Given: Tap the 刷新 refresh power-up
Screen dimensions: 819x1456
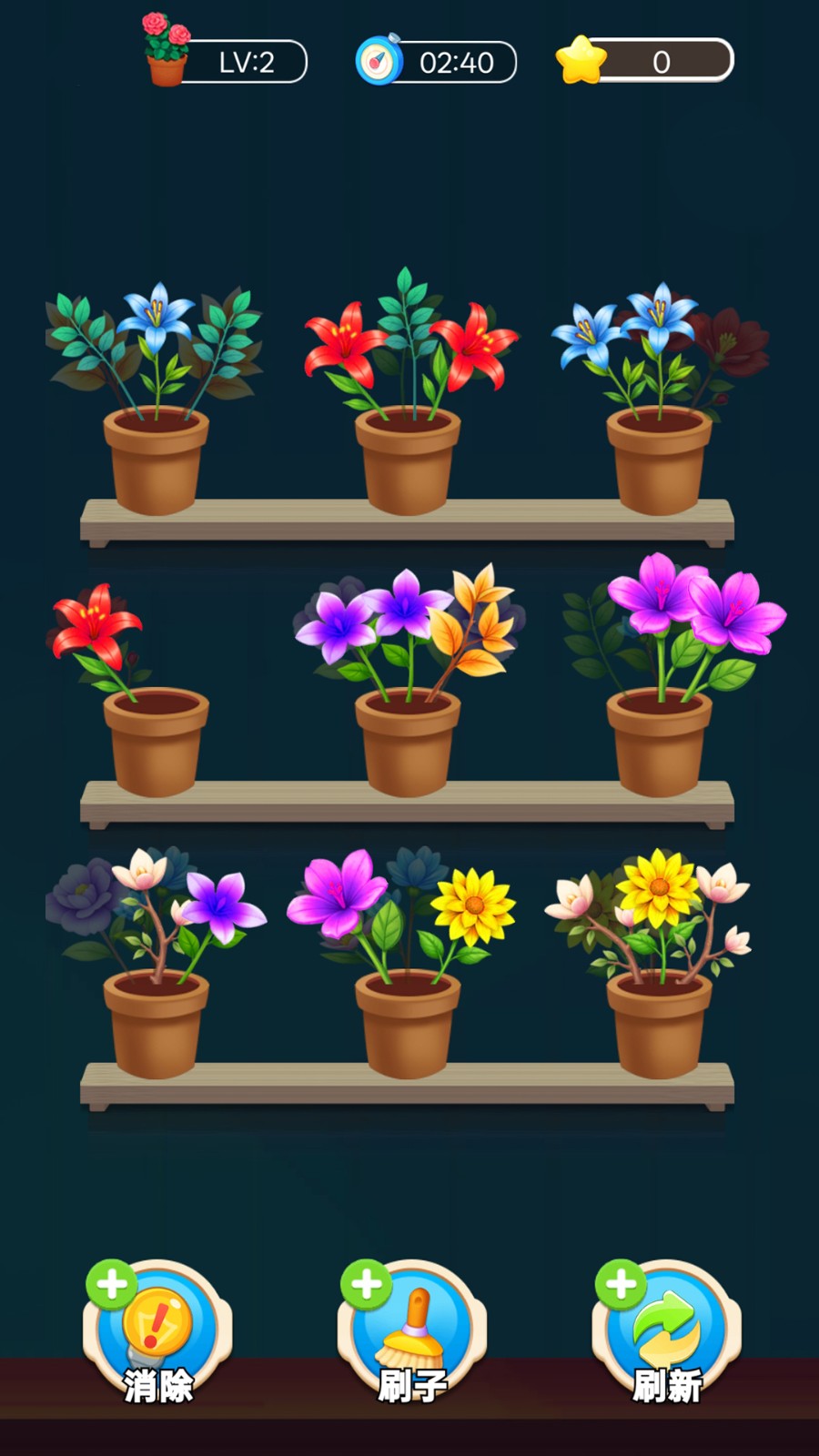Looking at the screenshot, I should pos(666,1330).
